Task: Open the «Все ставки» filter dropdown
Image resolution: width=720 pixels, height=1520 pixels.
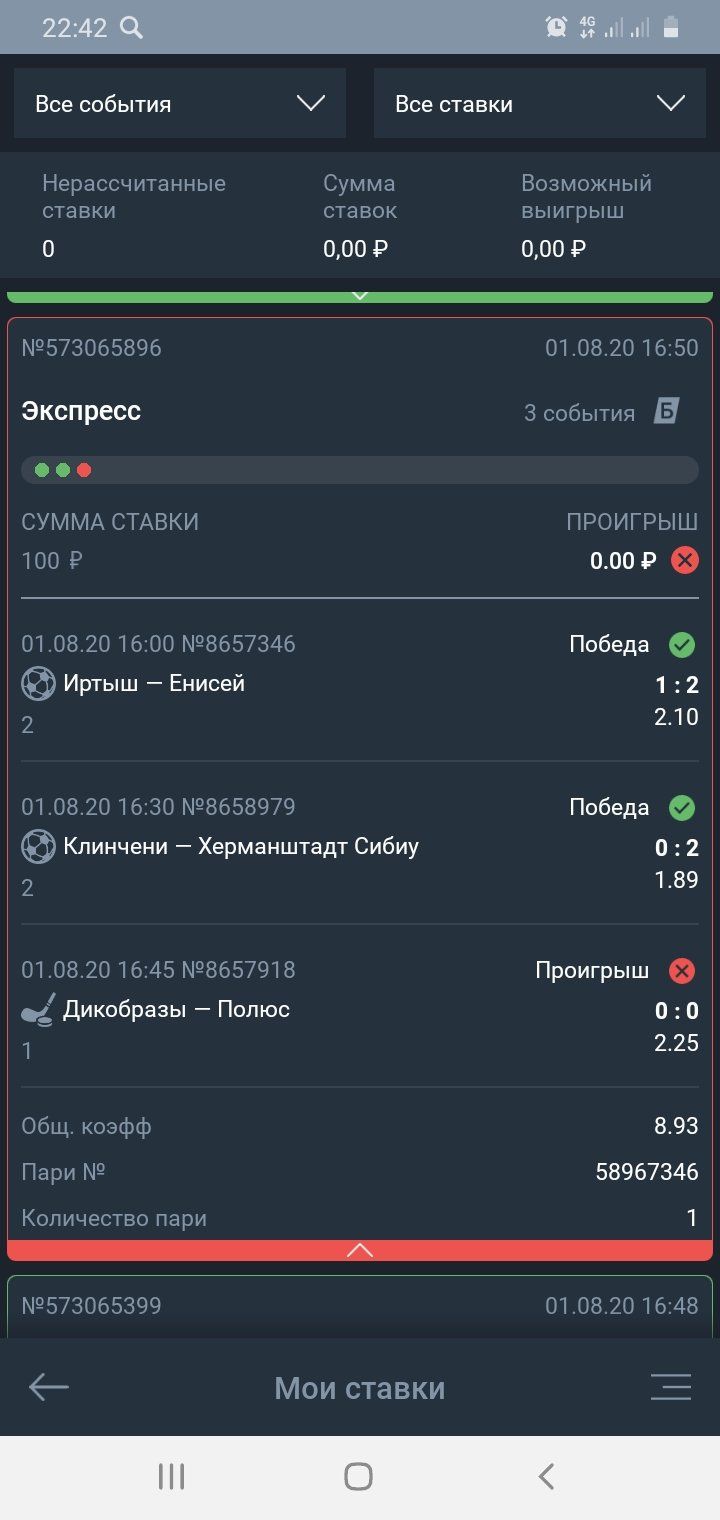Action: tap(540, 104)
